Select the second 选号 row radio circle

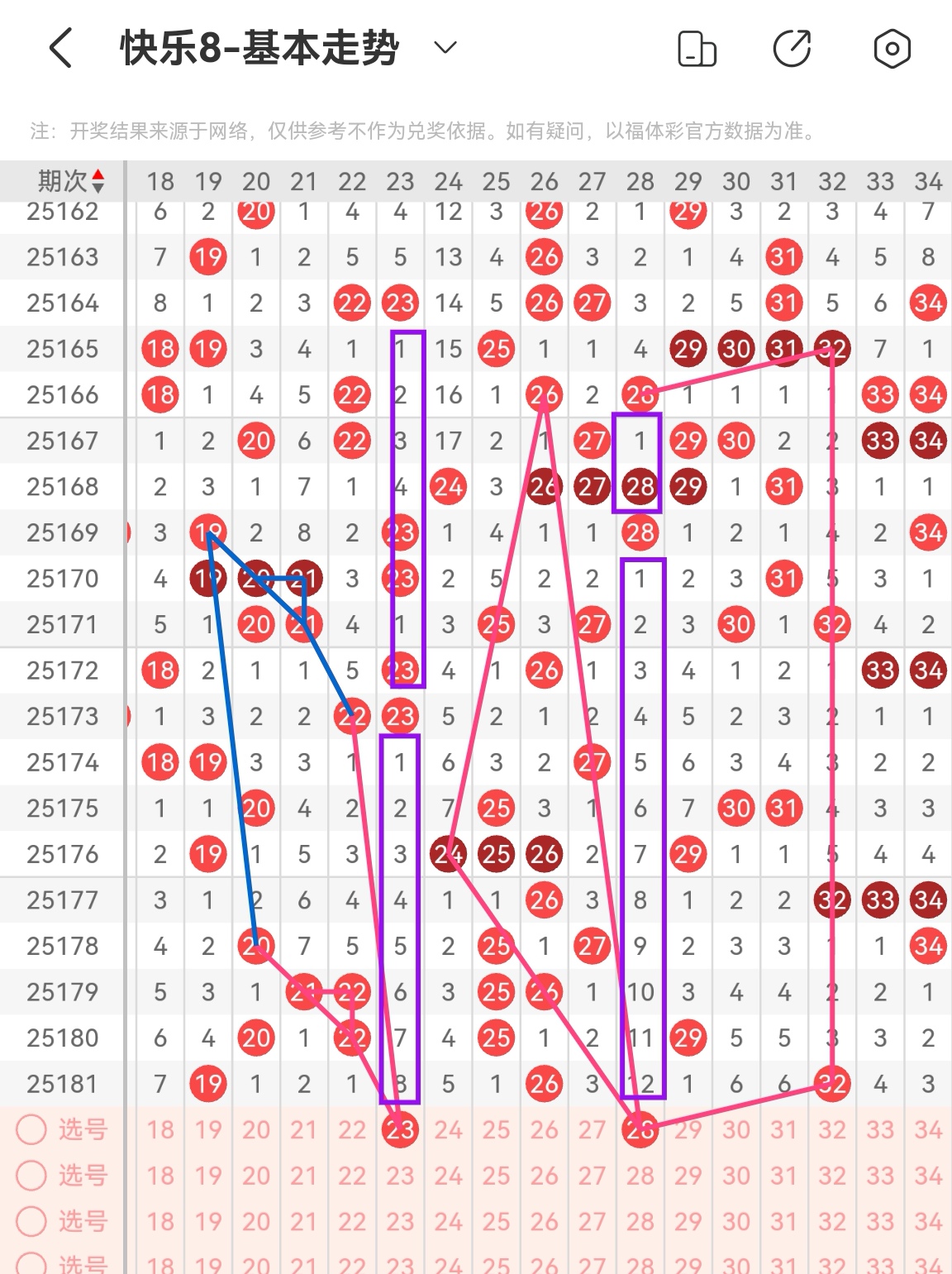(31, 1175)
